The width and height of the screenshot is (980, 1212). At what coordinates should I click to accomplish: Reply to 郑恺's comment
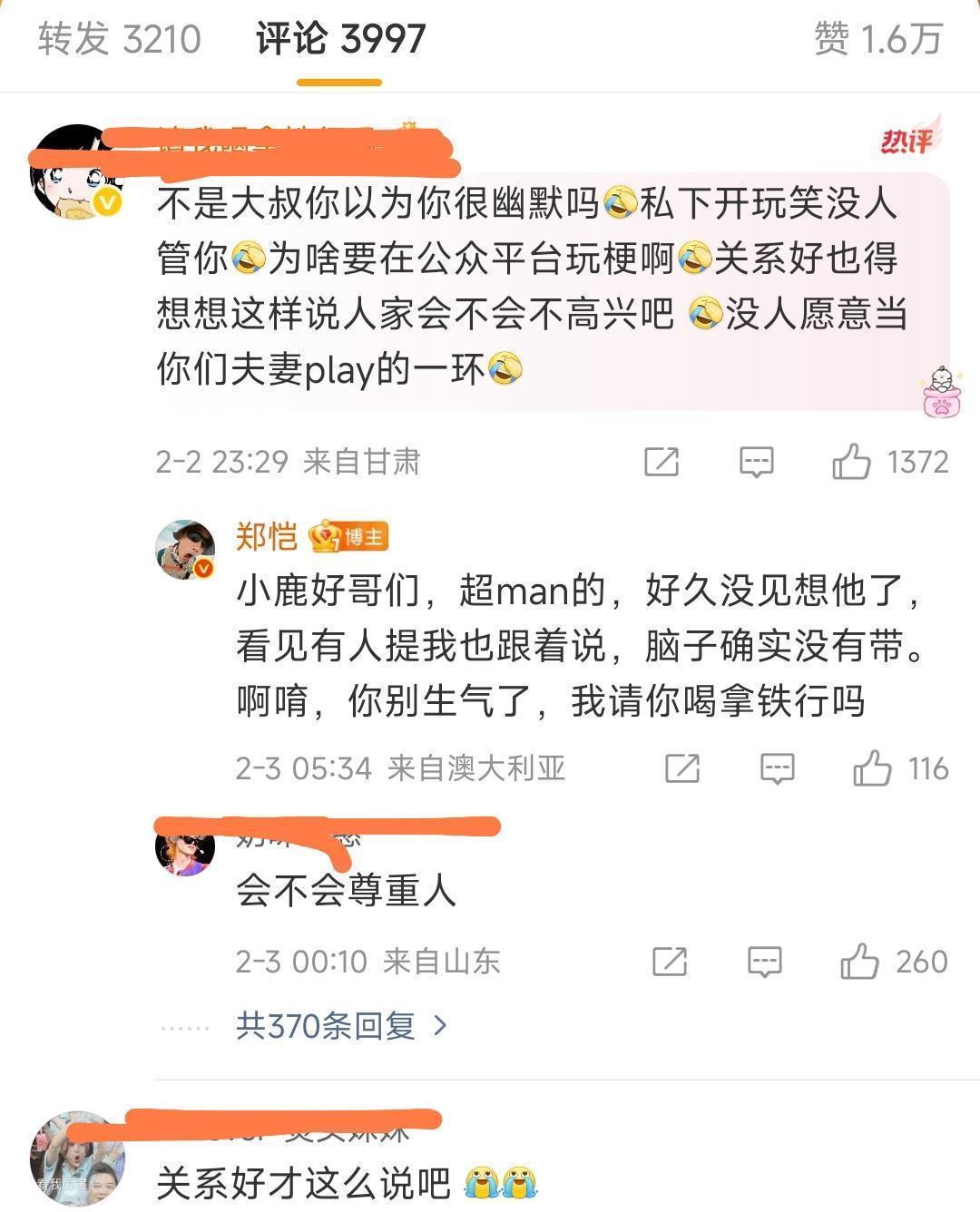778,768
